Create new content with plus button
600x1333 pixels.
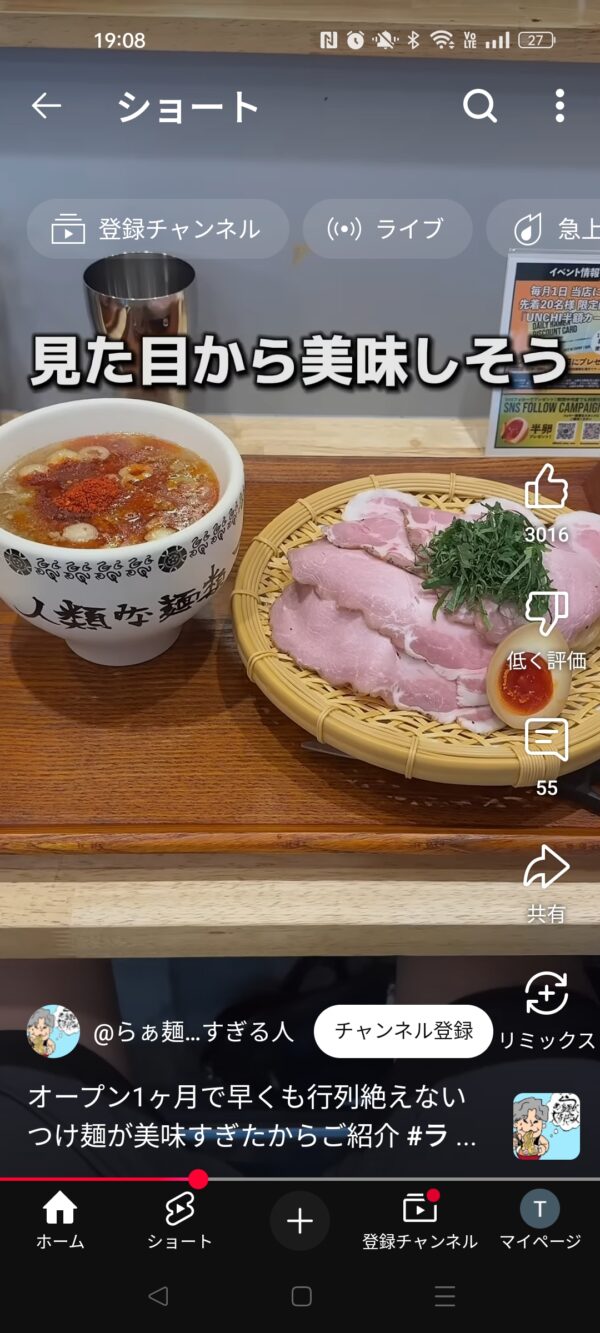(x=300, y=1221)
